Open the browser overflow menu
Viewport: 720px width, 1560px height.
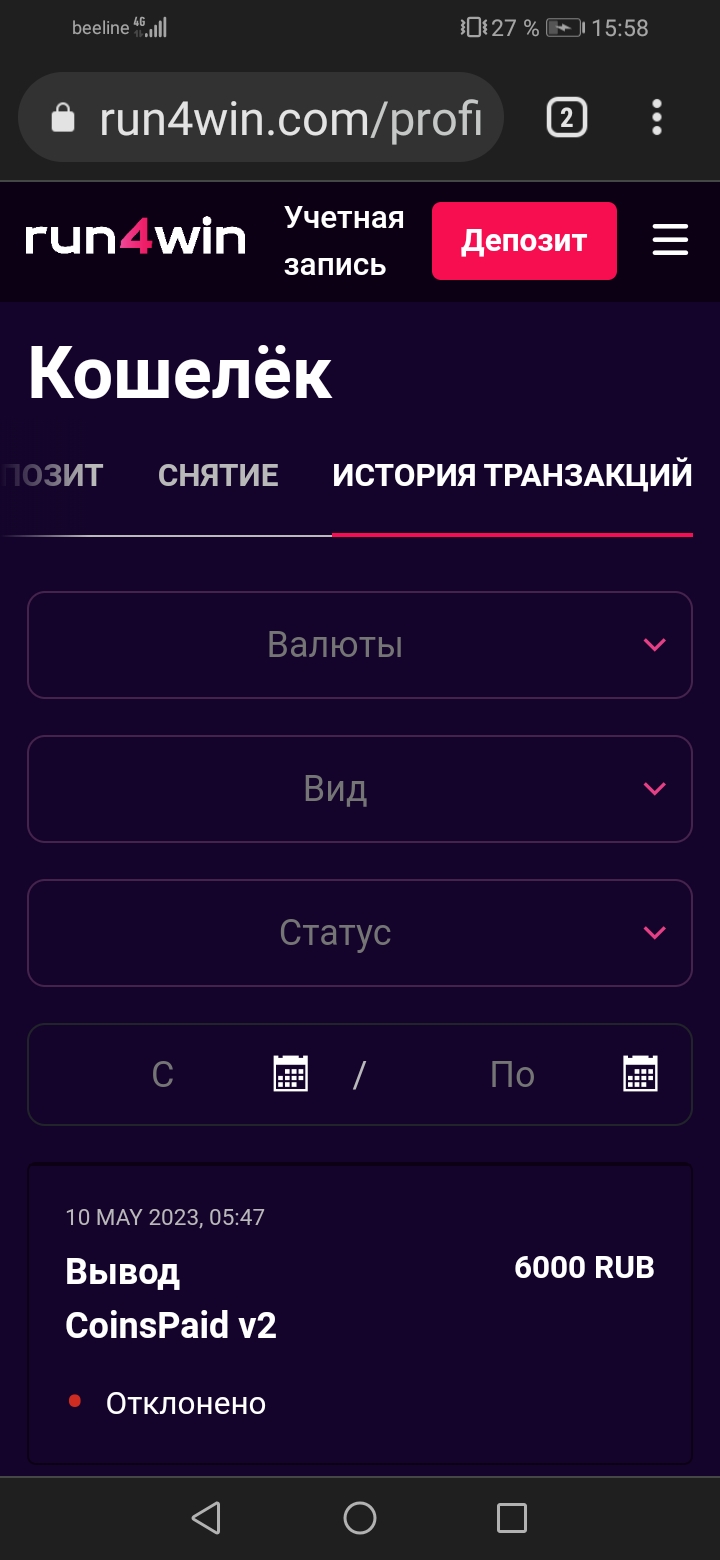click(657, 118)
